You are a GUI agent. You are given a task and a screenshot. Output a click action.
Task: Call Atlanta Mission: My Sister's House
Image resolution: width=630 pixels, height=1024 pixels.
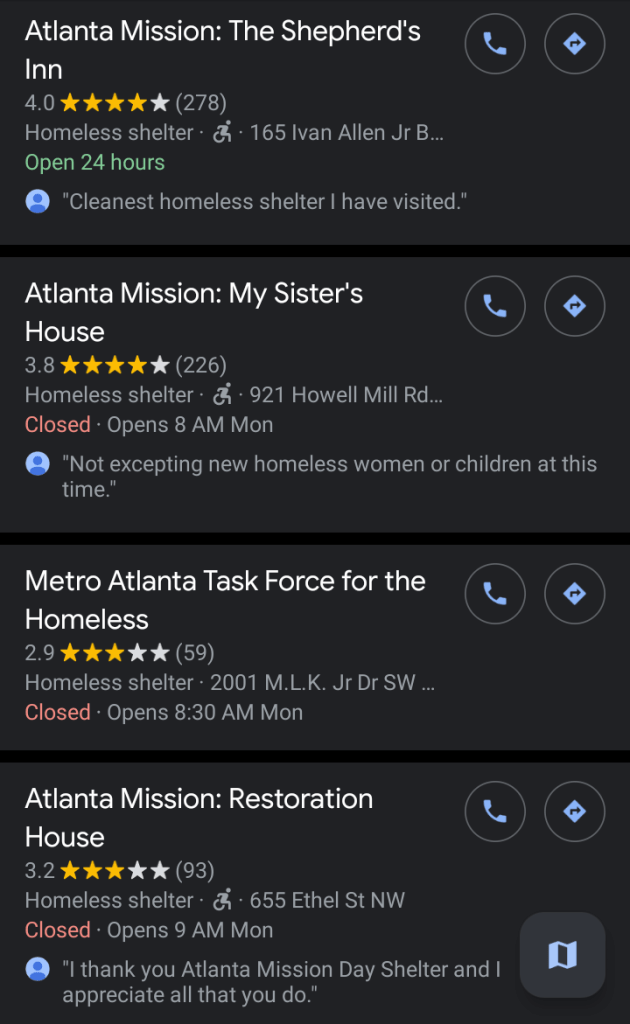coord(495,306)
